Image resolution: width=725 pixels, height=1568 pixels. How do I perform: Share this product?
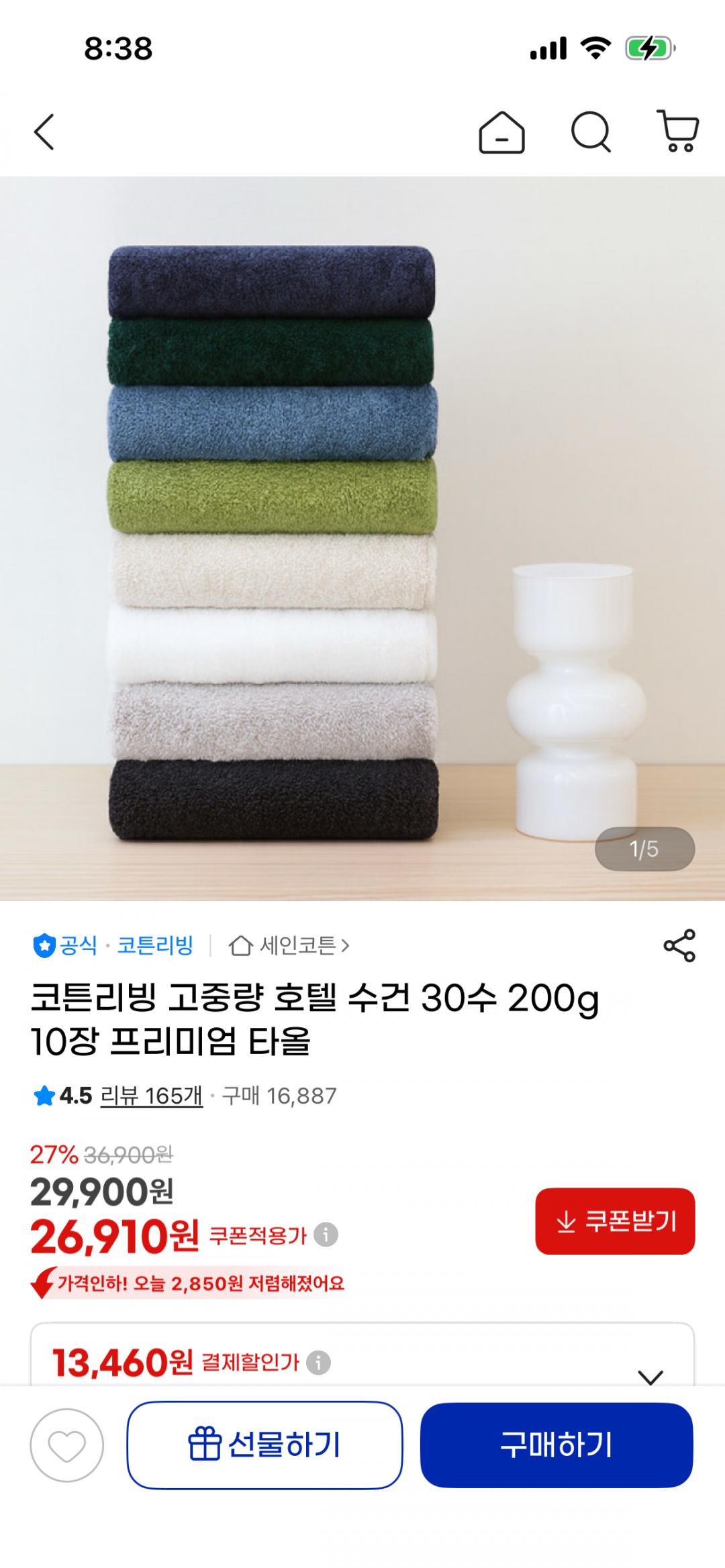tap(679, 945)
